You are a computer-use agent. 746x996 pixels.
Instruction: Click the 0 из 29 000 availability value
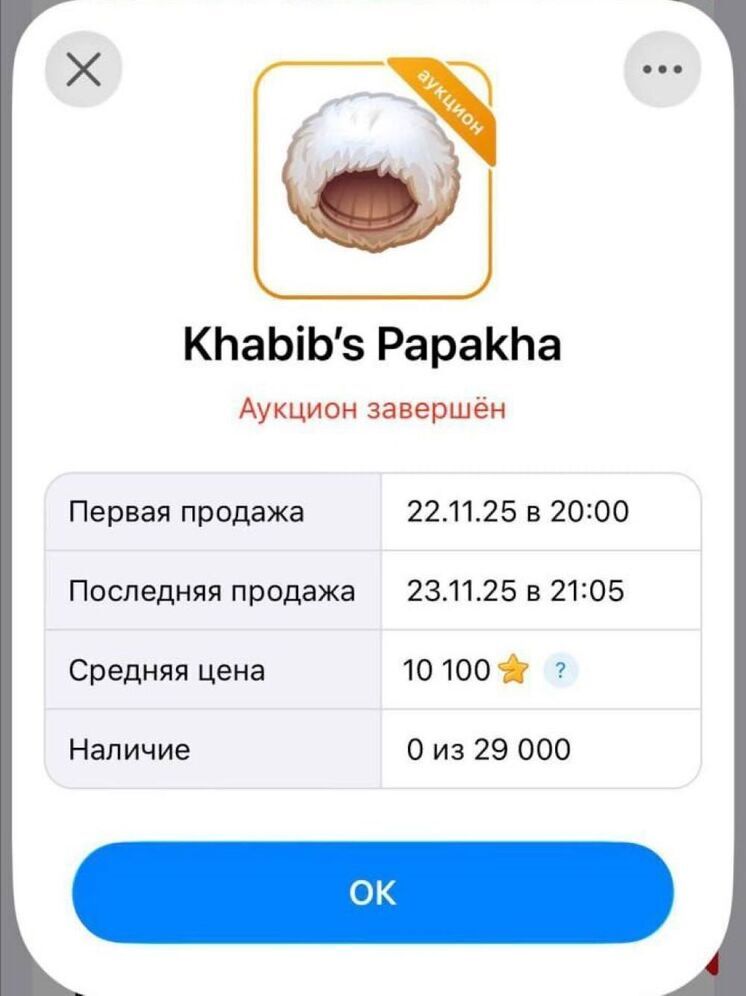point(488,750)
